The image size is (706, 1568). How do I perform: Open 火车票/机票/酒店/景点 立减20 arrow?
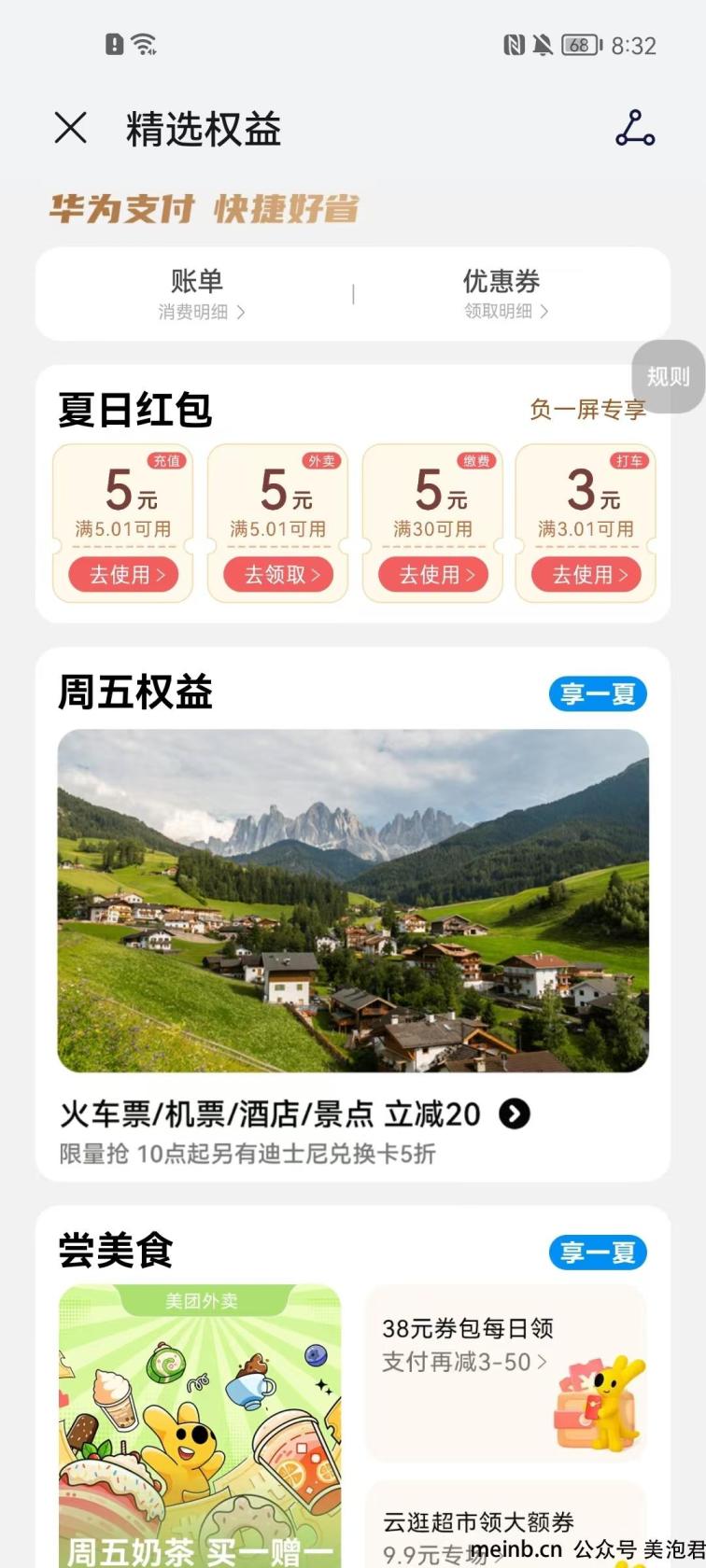click(x=515, y=1113)
